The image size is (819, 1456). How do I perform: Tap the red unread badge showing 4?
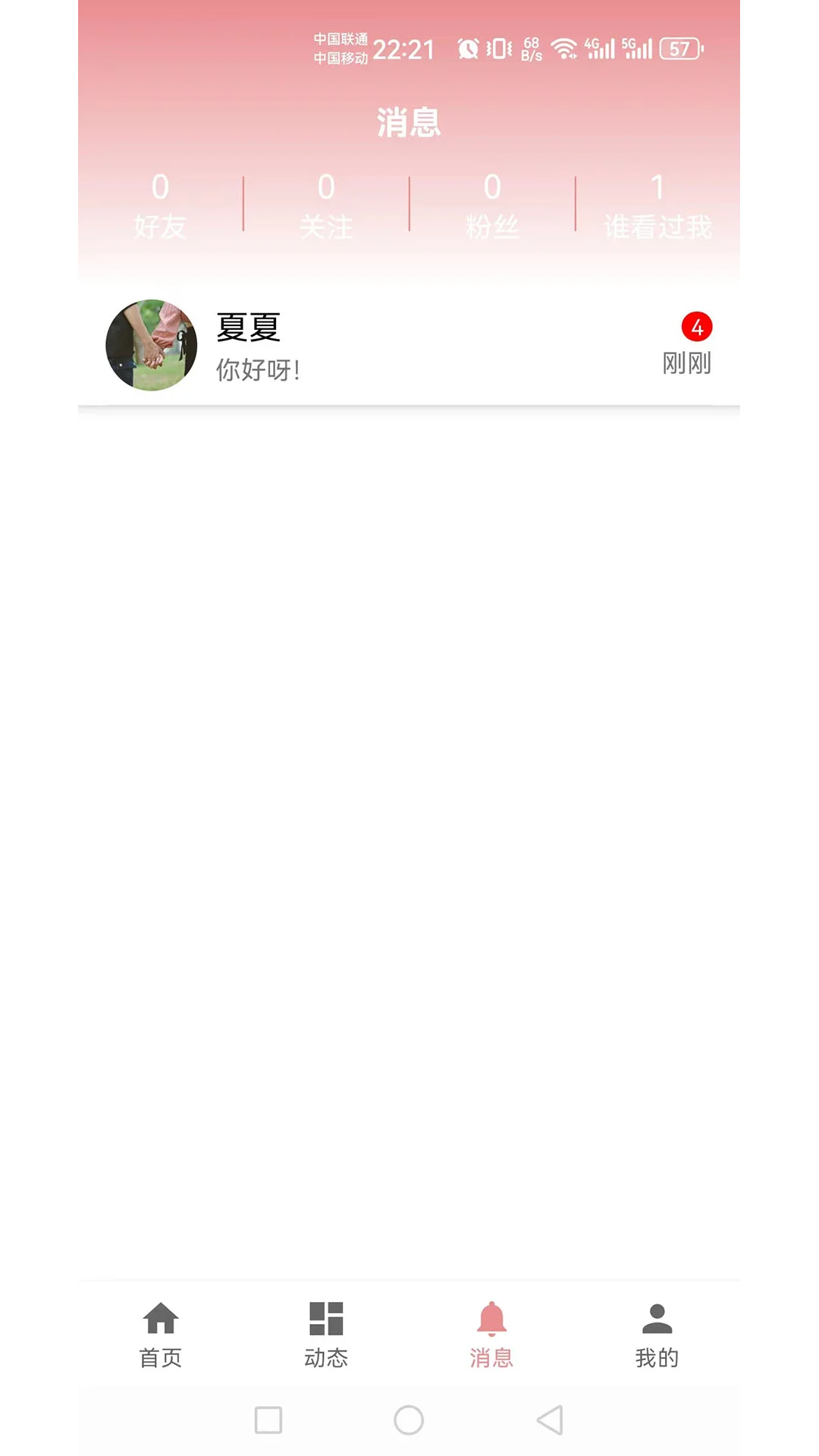click(x=695, y=328)
